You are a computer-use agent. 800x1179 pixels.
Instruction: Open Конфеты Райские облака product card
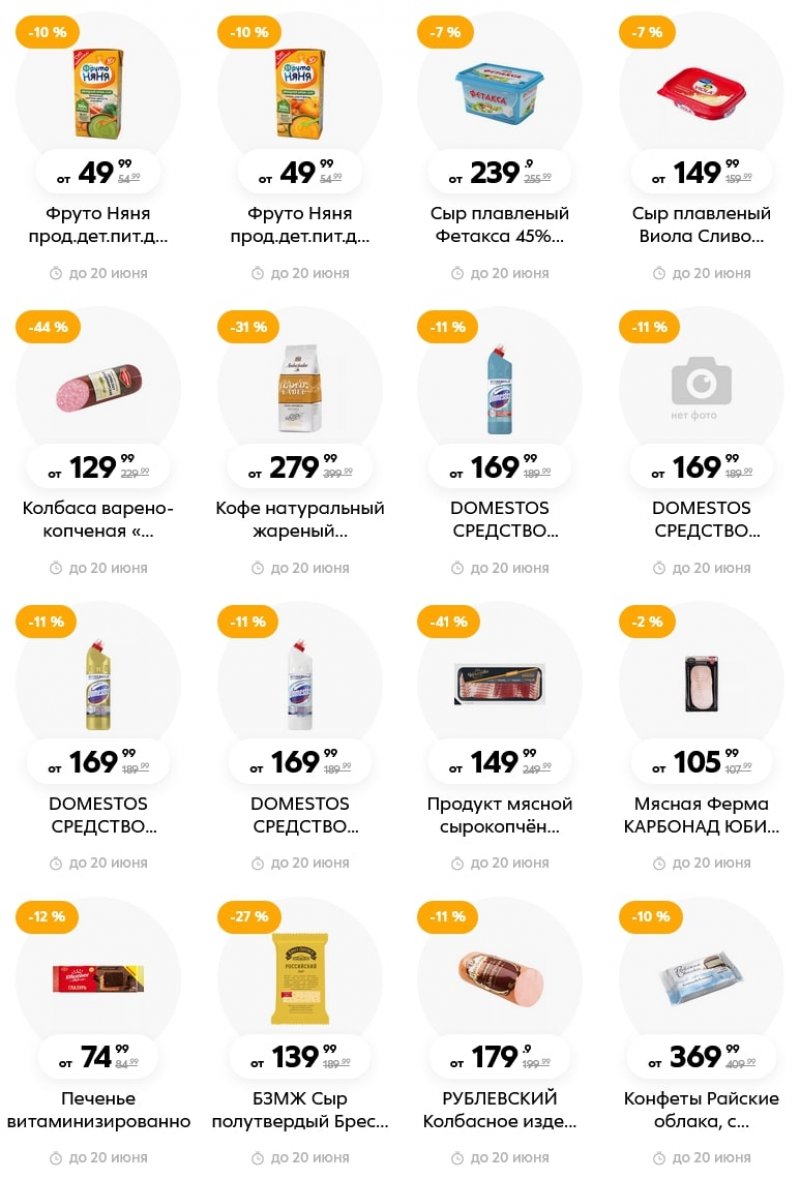(x=701, y=1110)
